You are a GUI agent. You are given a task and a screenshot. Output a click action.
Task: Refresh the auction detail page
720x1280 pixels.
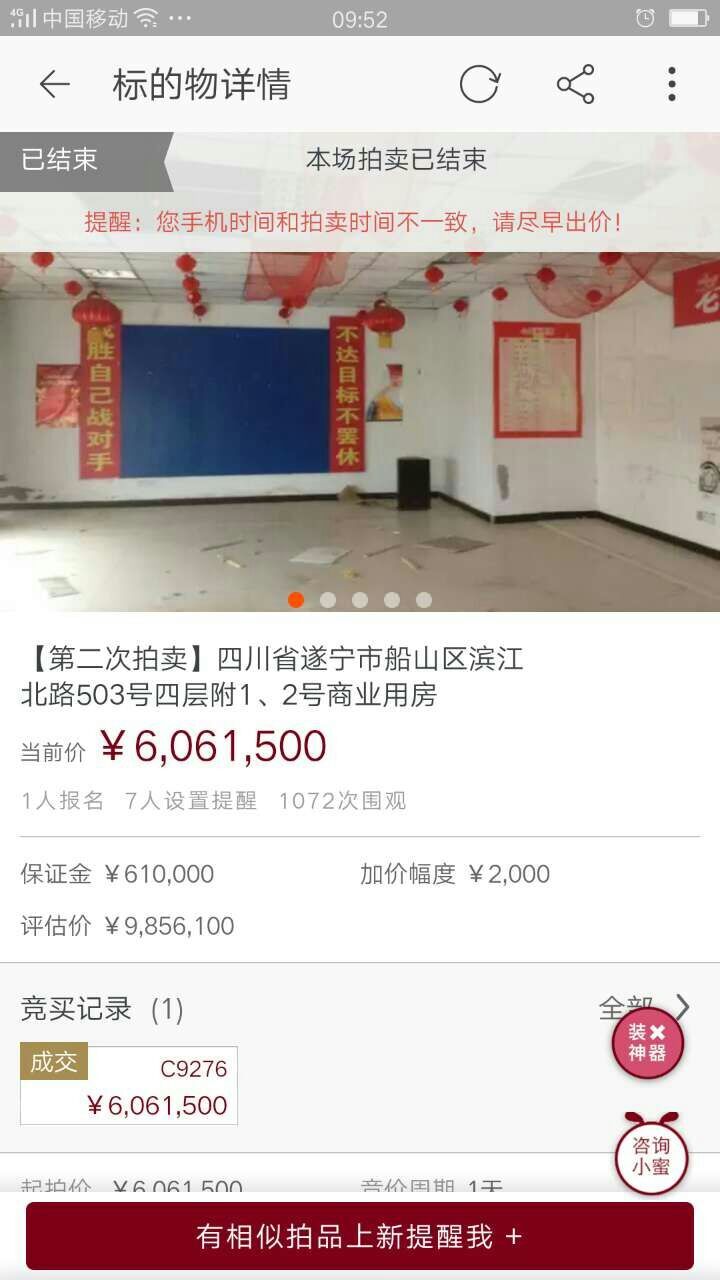479,84
